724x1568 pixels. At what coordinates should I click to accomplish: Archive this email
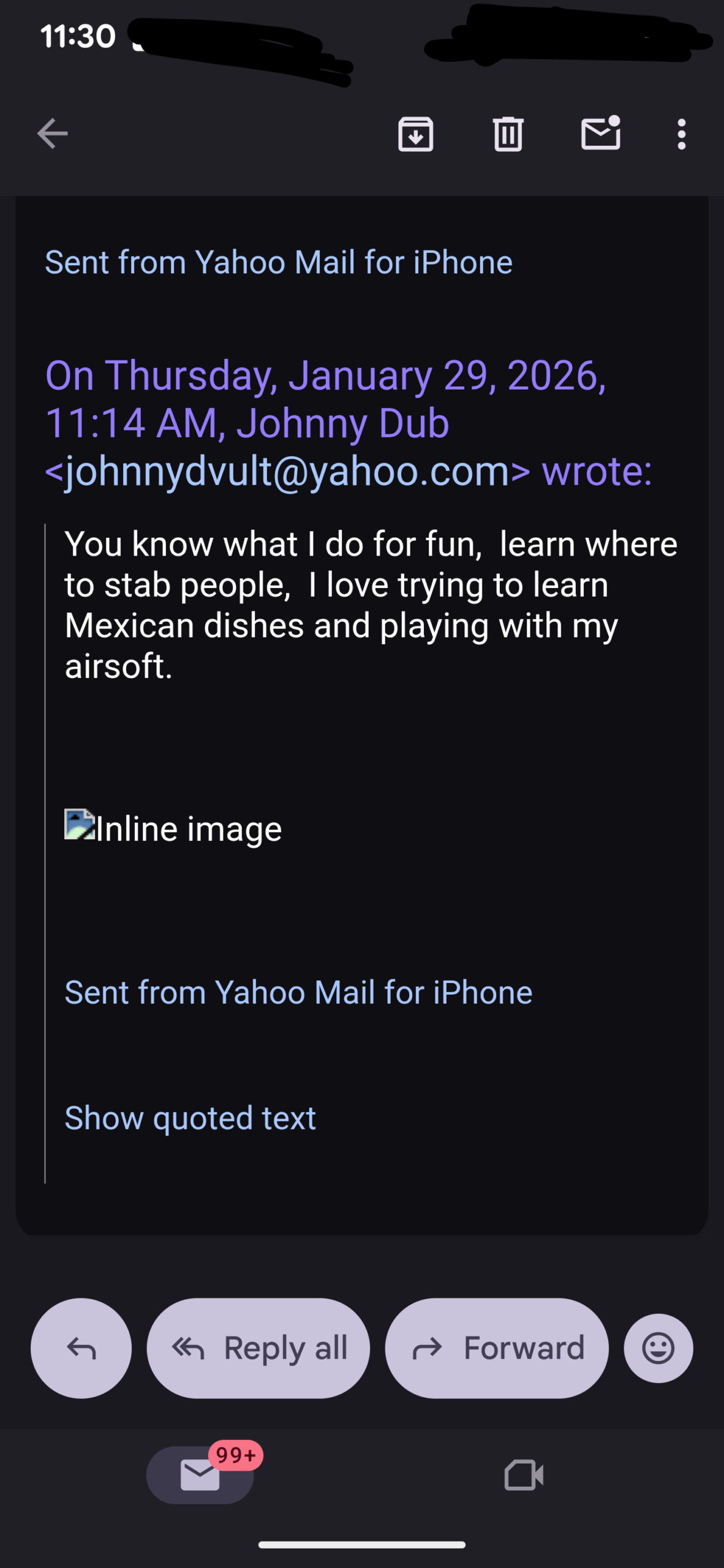(415, 134)
